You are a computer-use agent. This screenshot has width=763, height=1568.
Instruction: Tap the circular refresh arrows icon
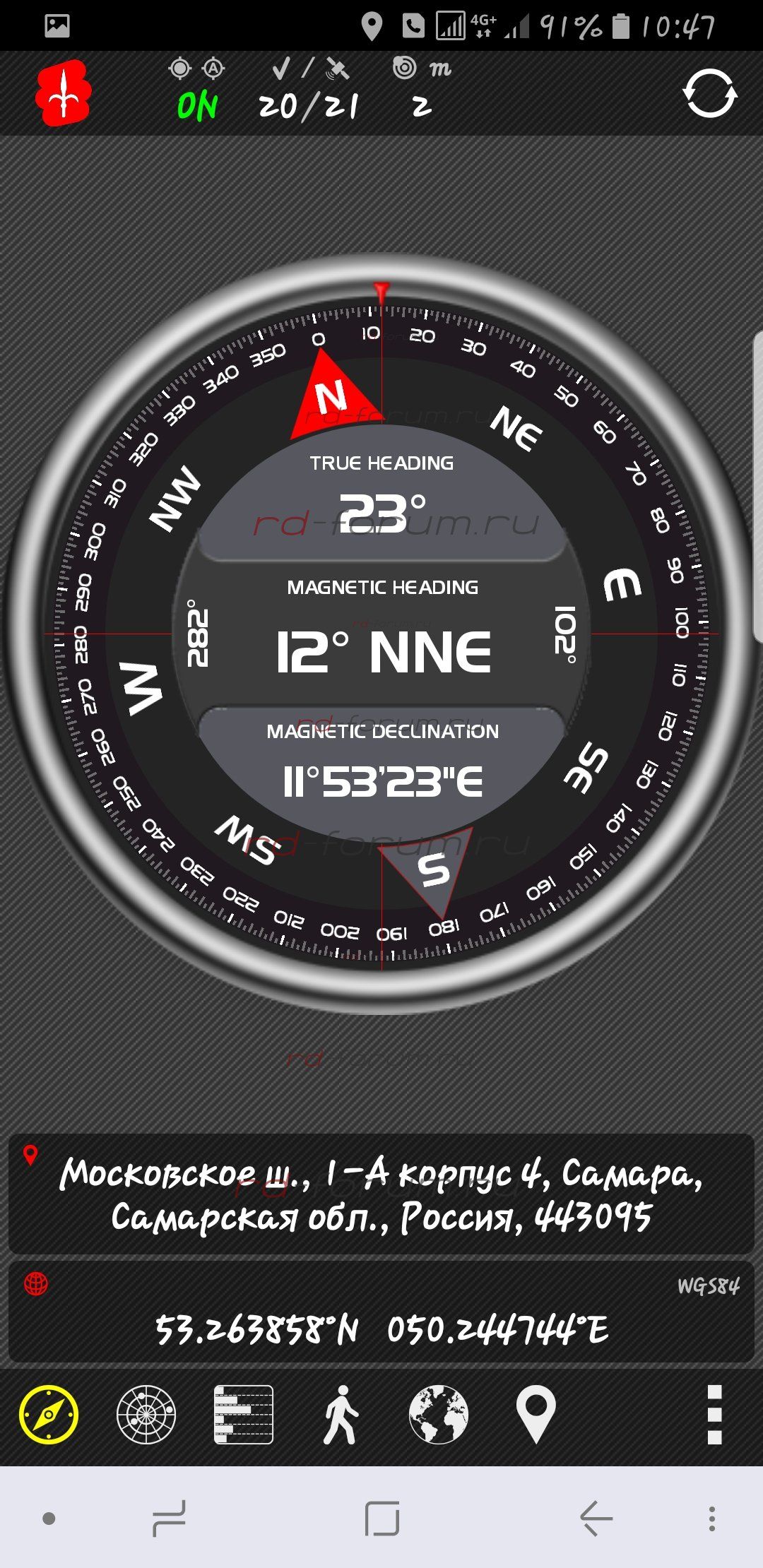tap(710, 93)
